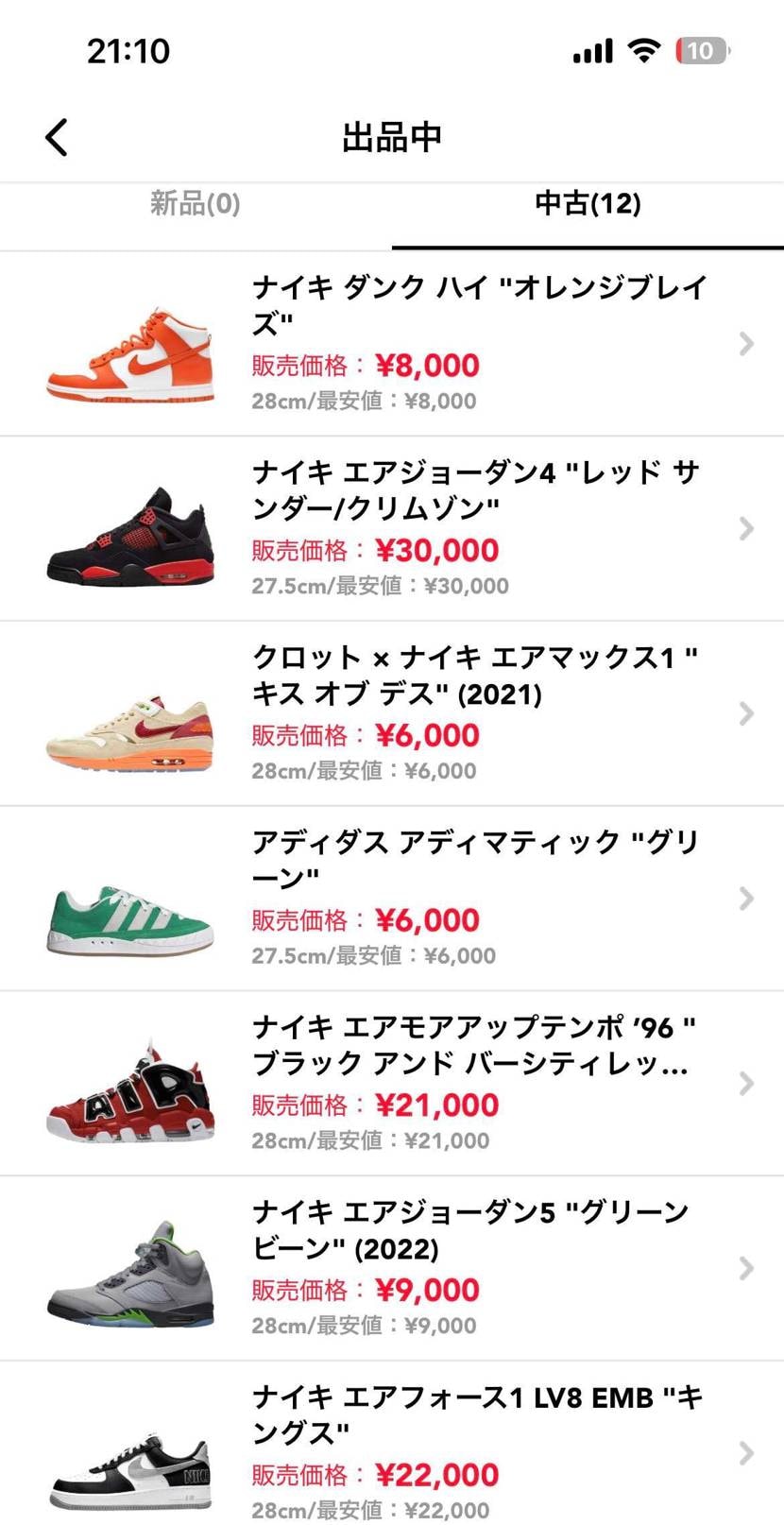
Task: Tap the chevron beside the Air Max 1 listing
Action: click(745, 713)
